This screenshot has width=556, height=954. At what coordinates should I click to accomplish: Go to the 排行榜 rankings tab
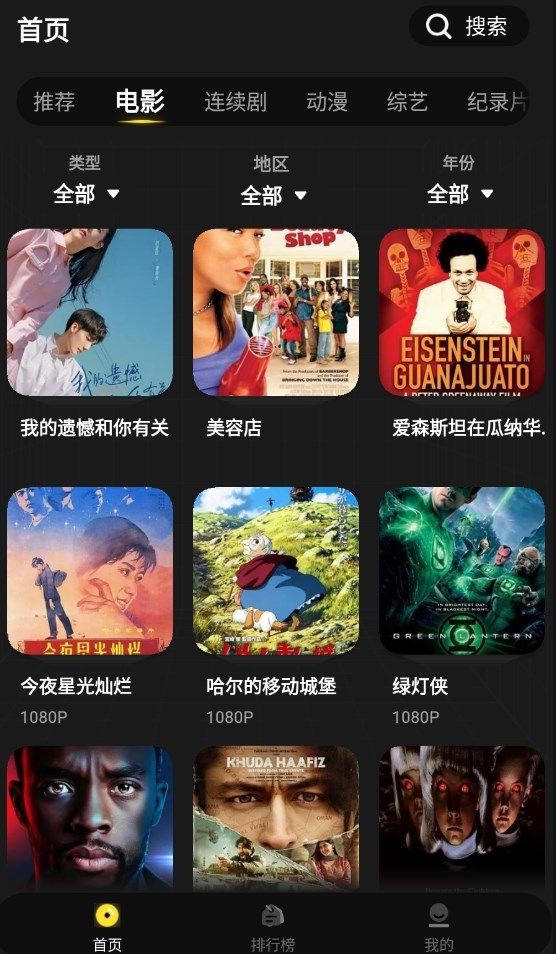click(x=273, y=928)
